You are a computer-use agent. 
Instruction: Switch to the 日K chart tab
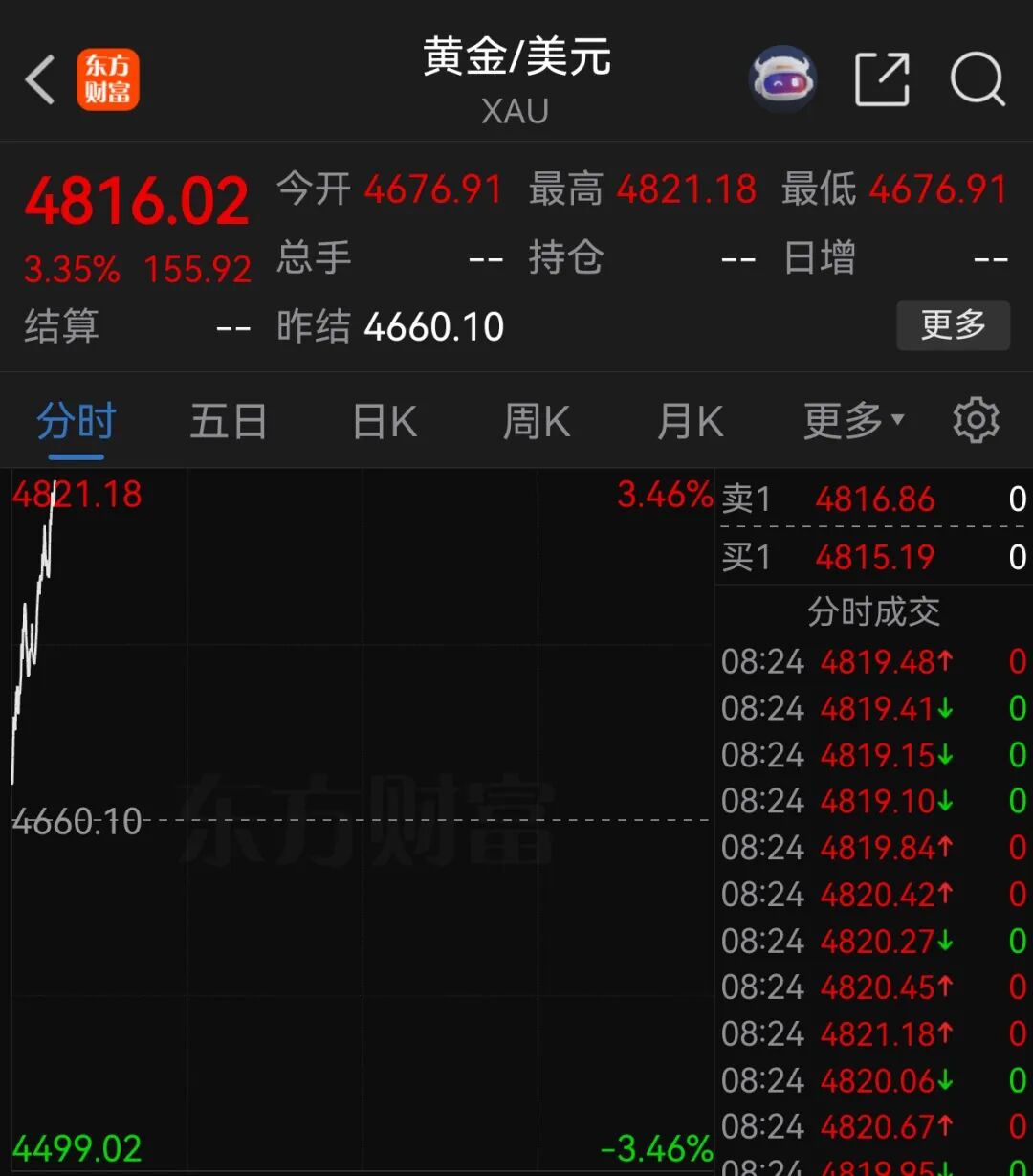385,422
